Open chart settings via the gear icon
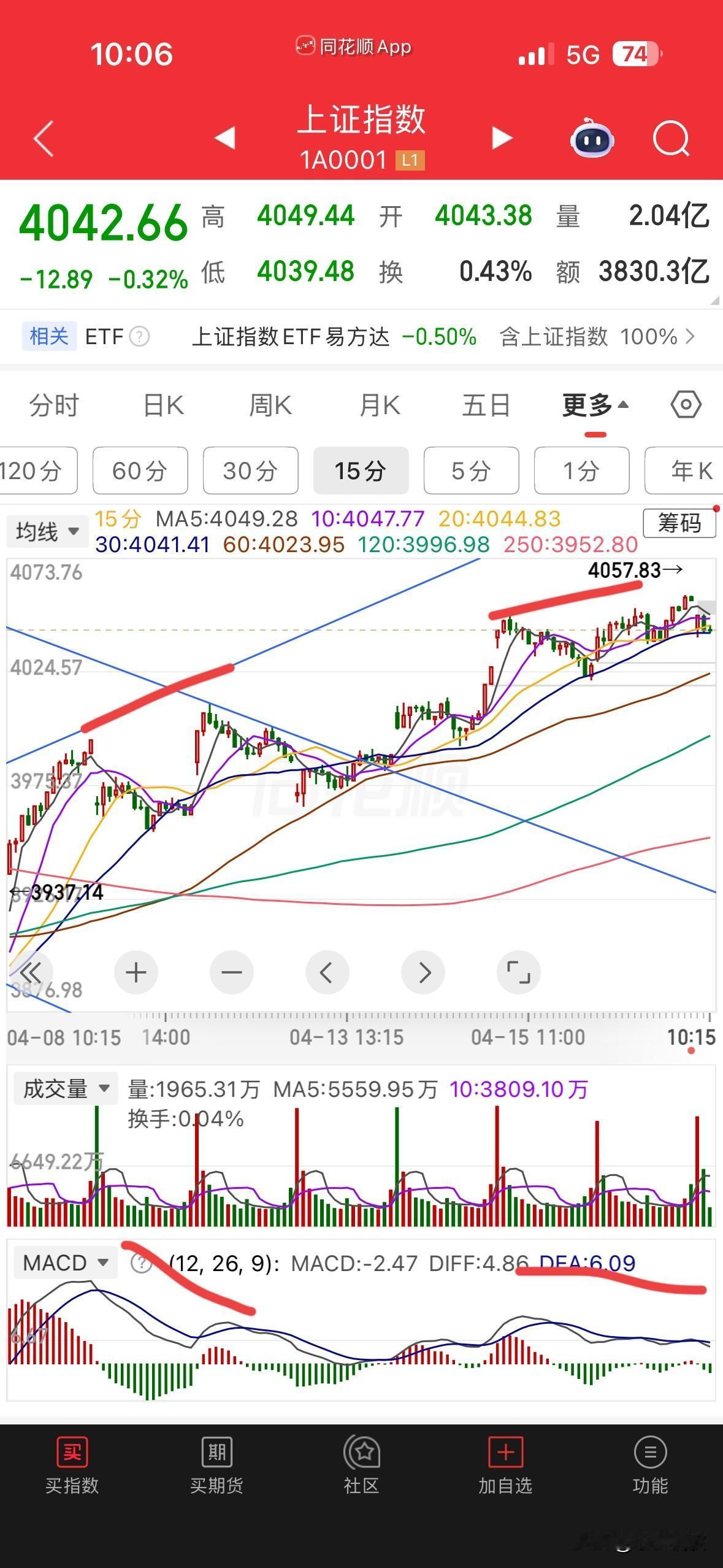Screen dimensions: 723x1568 [x=685, y=404]
